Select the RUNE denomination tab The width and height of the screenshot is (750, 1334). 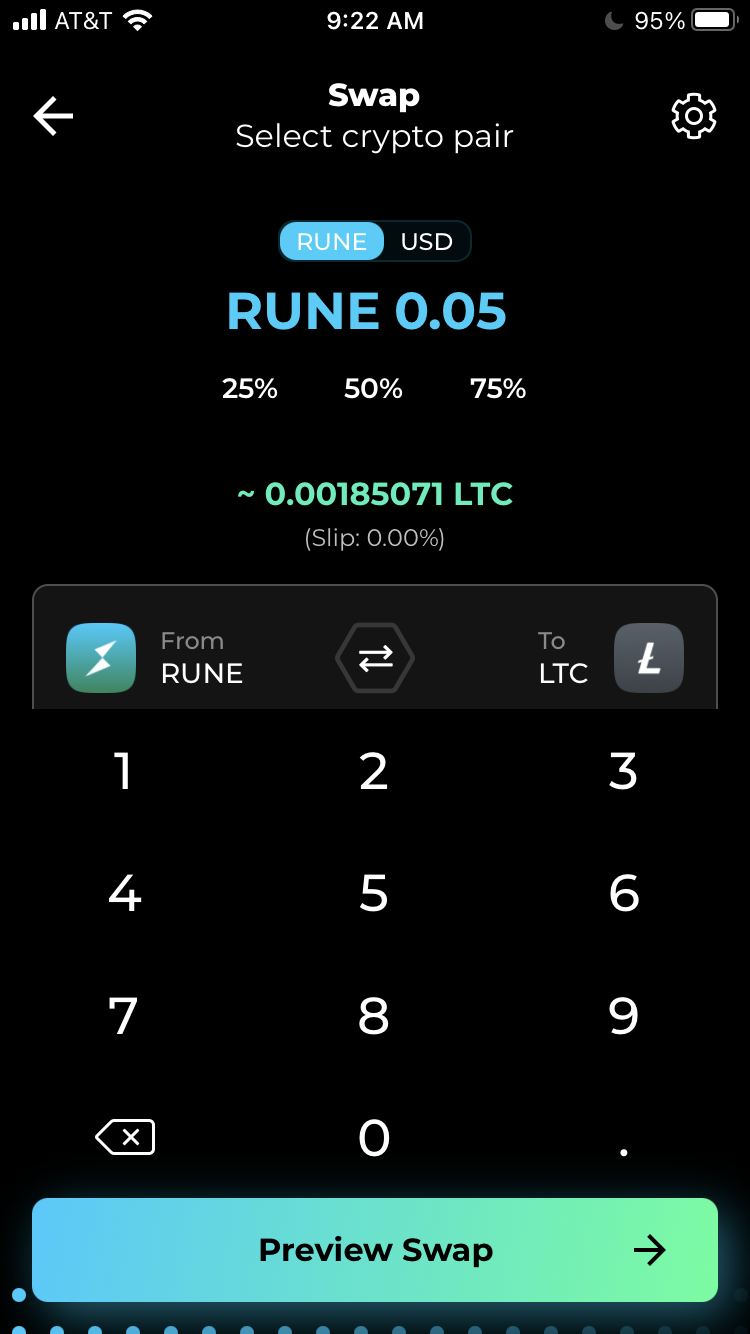(x=331, y=242)
